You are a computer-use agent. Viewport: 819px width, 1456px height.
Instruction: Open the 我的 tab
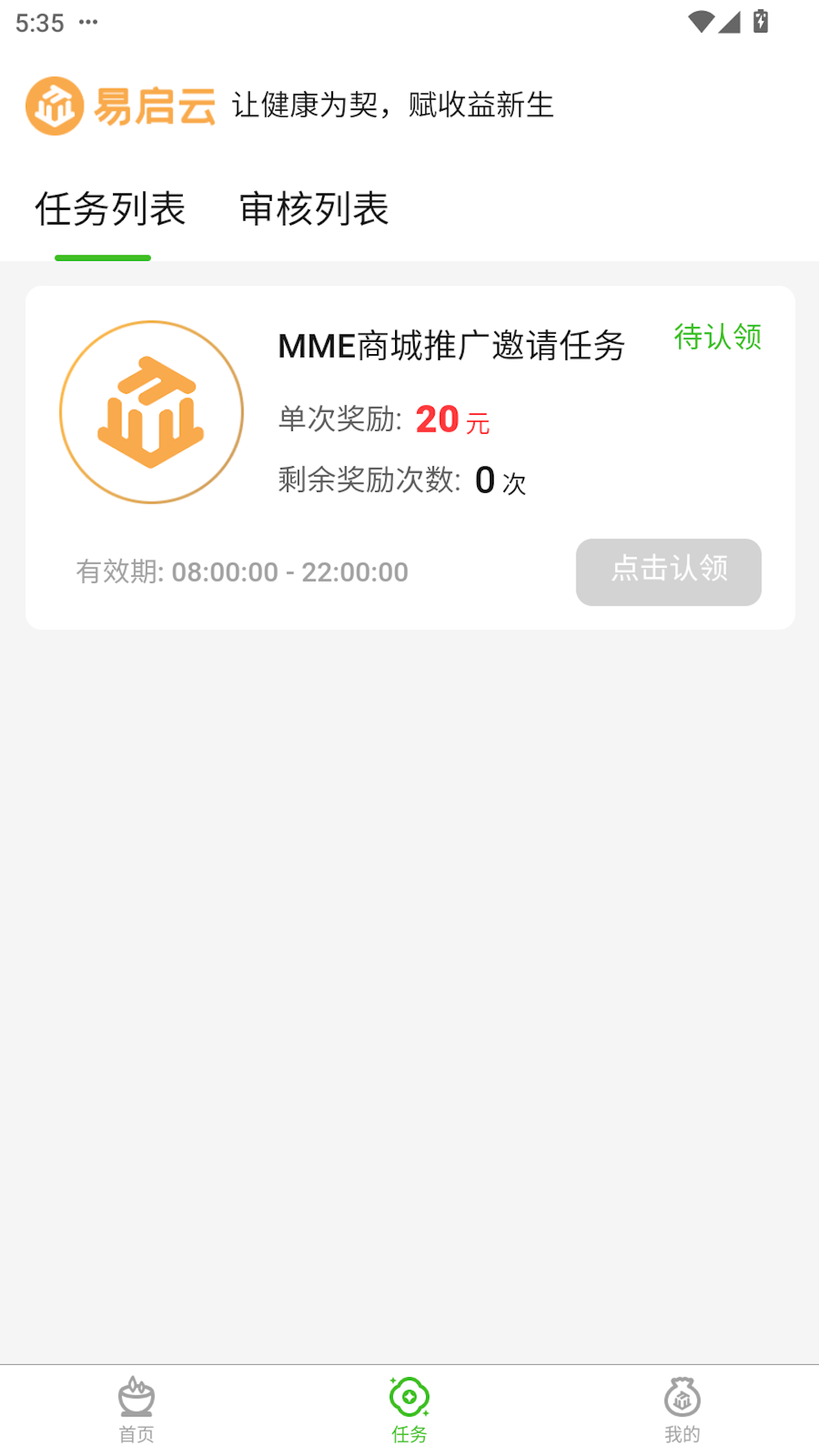pos(682,1409)
